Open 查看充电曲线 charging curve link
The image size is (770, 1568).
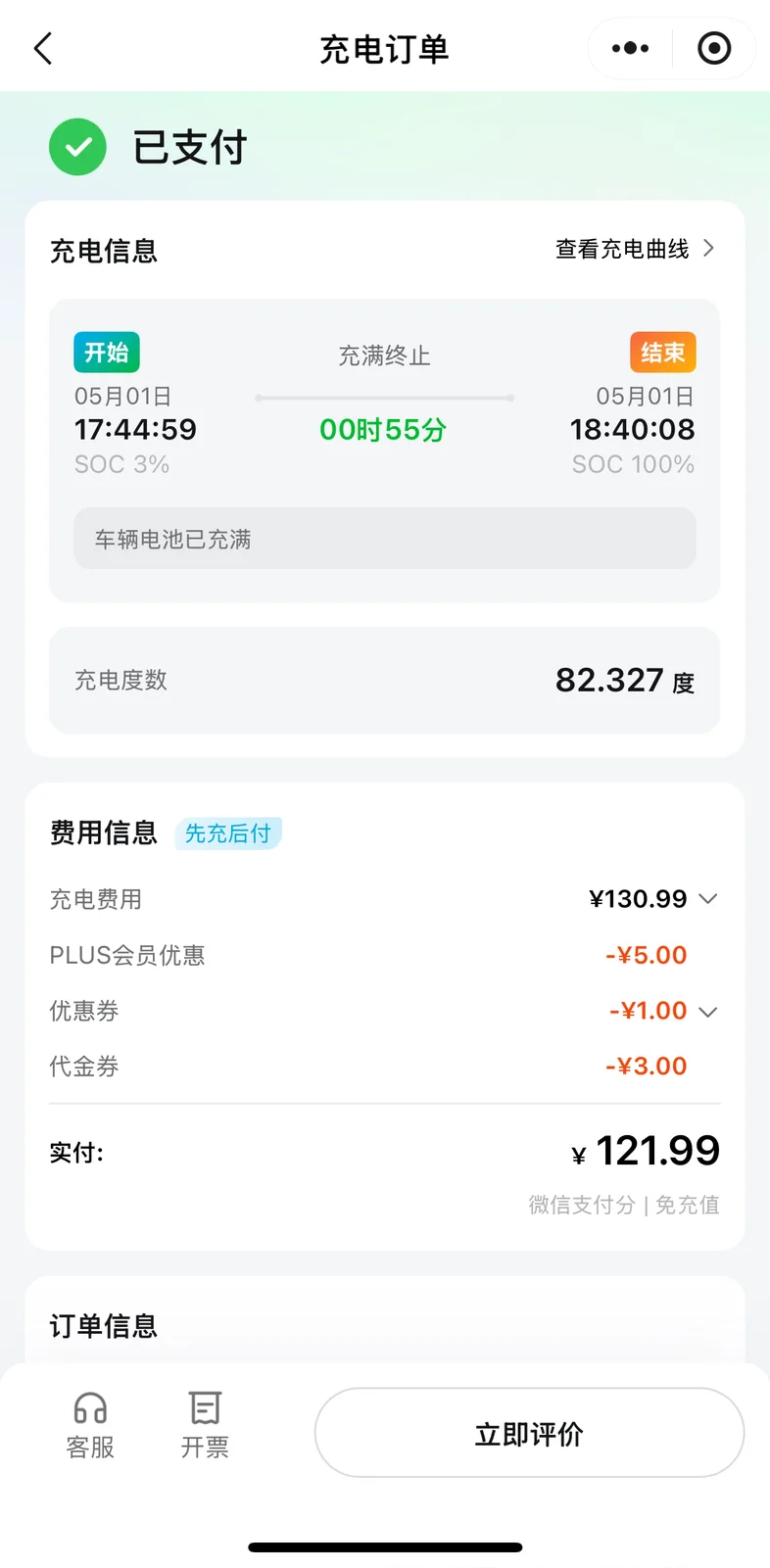pos(635,249)
